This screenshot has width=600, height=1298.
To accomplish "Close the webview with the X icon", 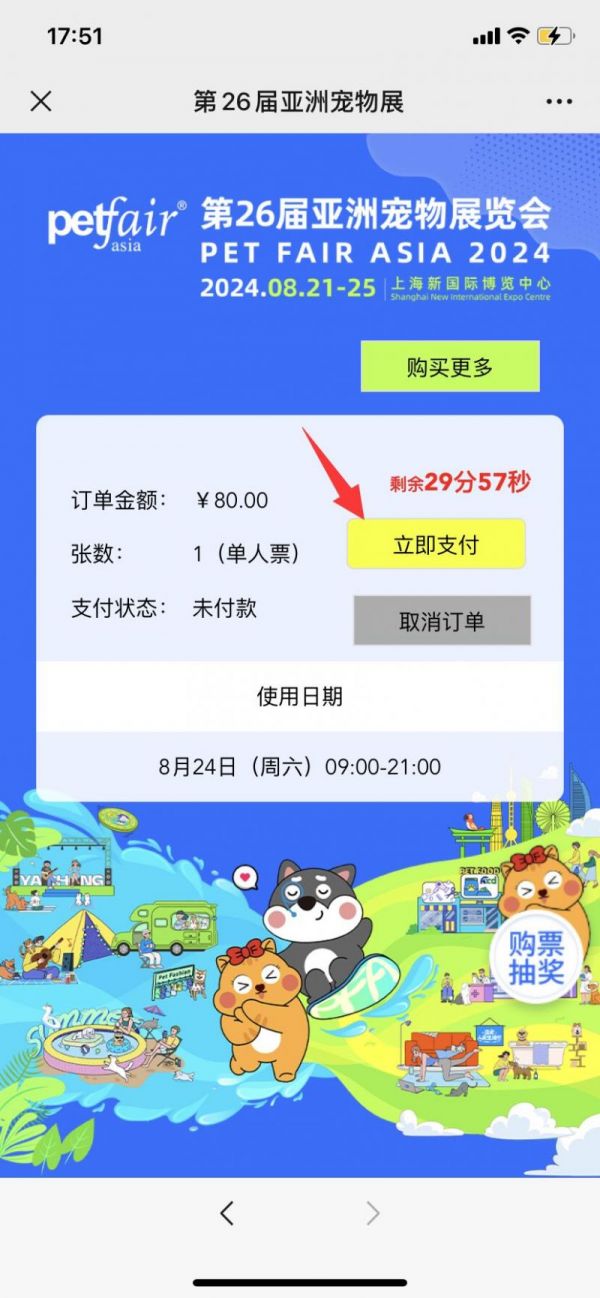I will pyautogui.click(x=41, y=101).
